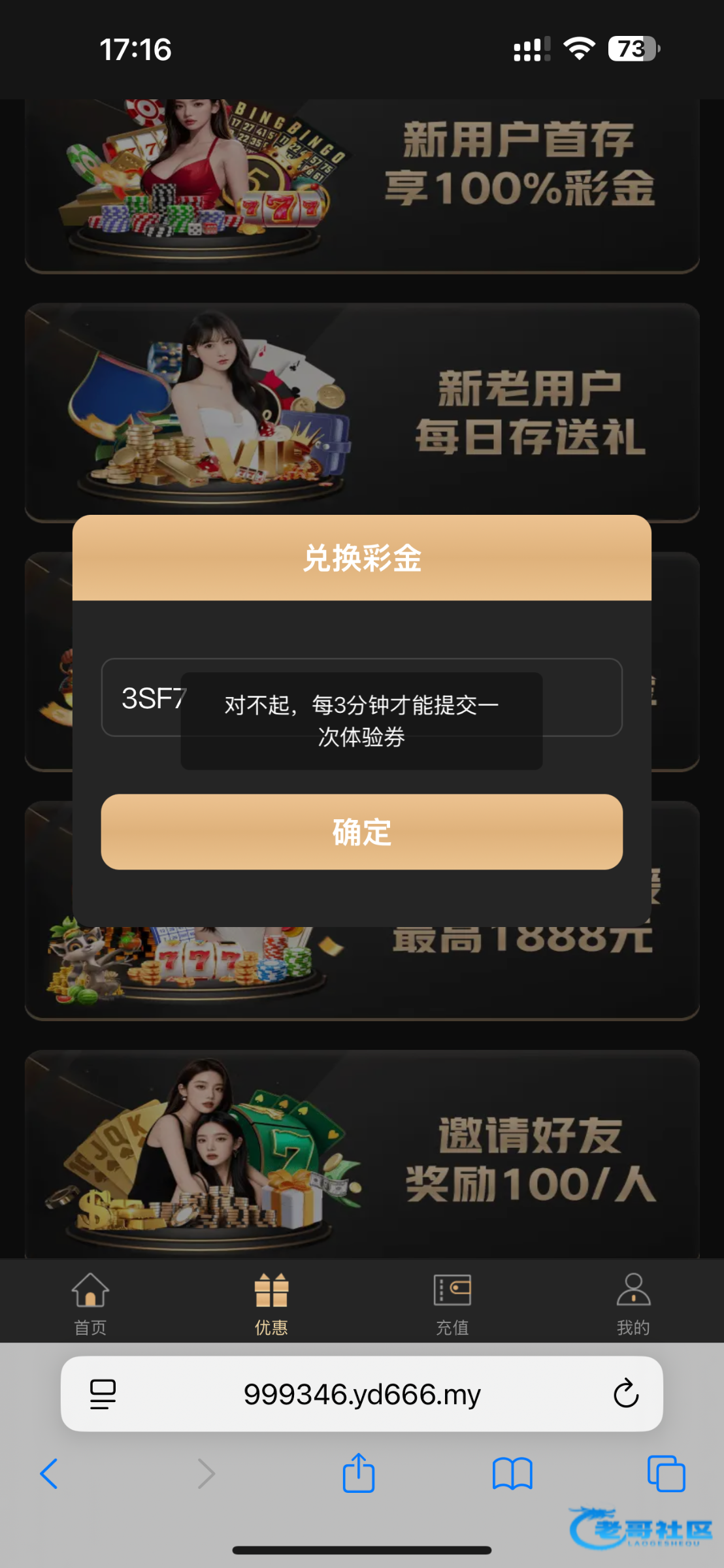Open the 新用户首存享100%彩金 promotion
The height and width of the screenshot is (1568, 724).
coord(361,185)
